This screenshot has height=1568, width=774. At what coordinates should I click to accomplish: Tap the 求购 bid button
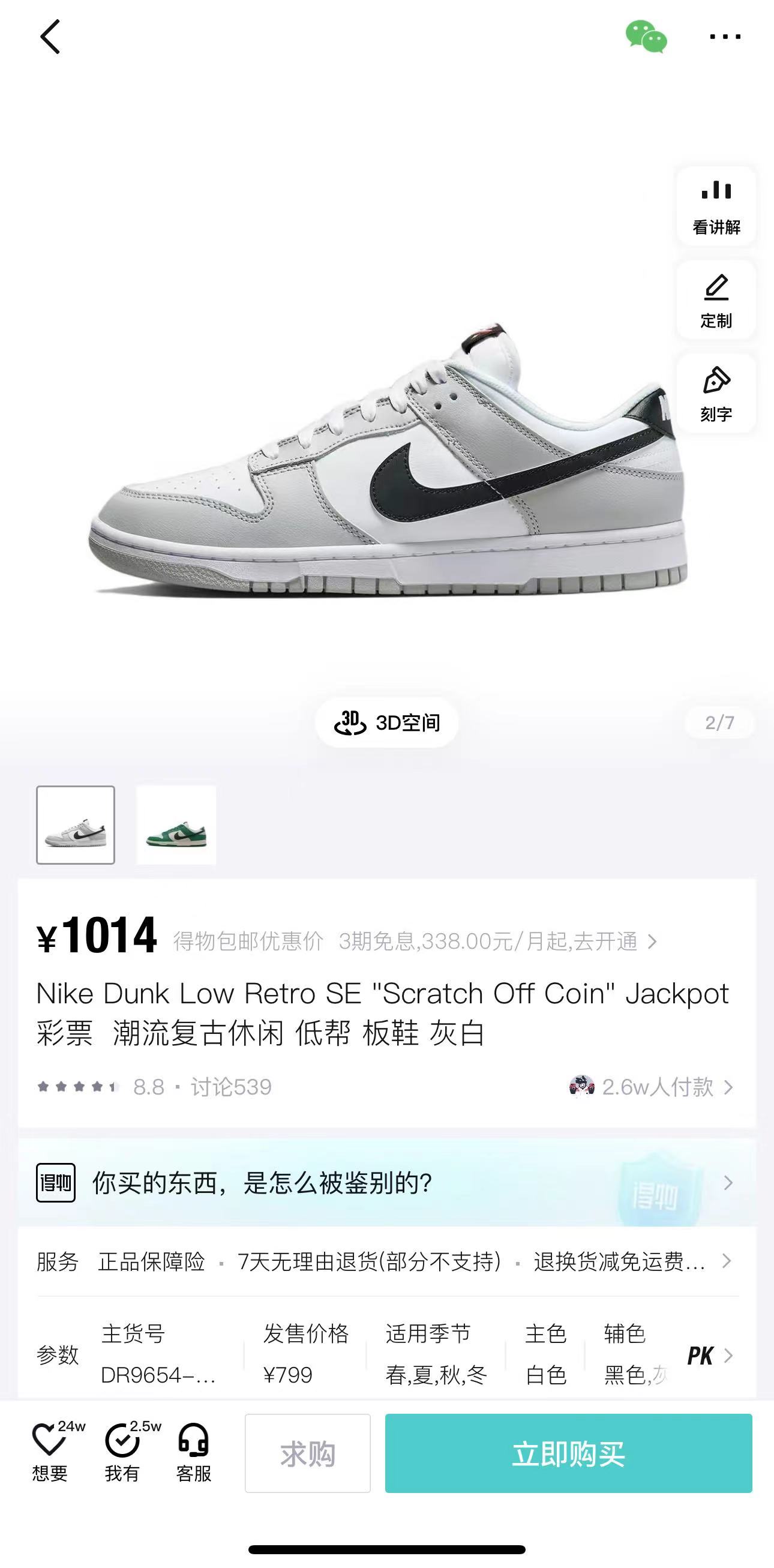tap(308, 1453)
